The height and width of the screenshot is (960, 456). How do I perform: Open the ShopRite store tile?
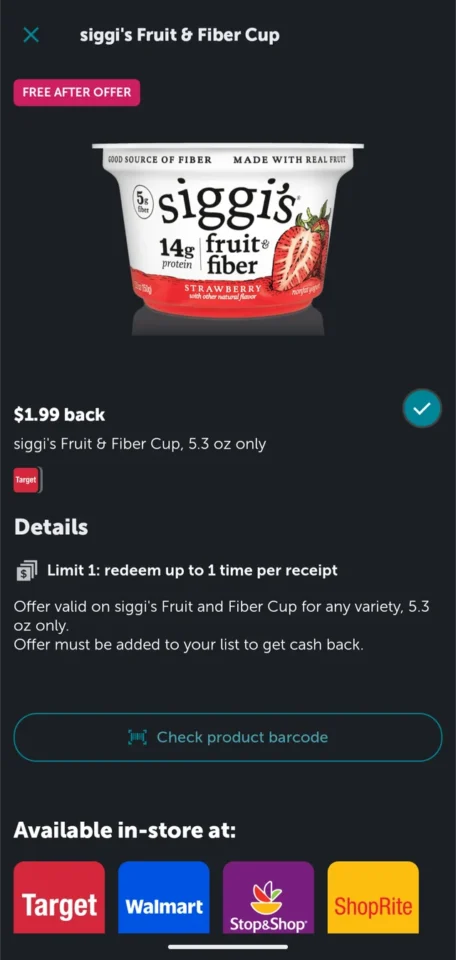(373, 897)
